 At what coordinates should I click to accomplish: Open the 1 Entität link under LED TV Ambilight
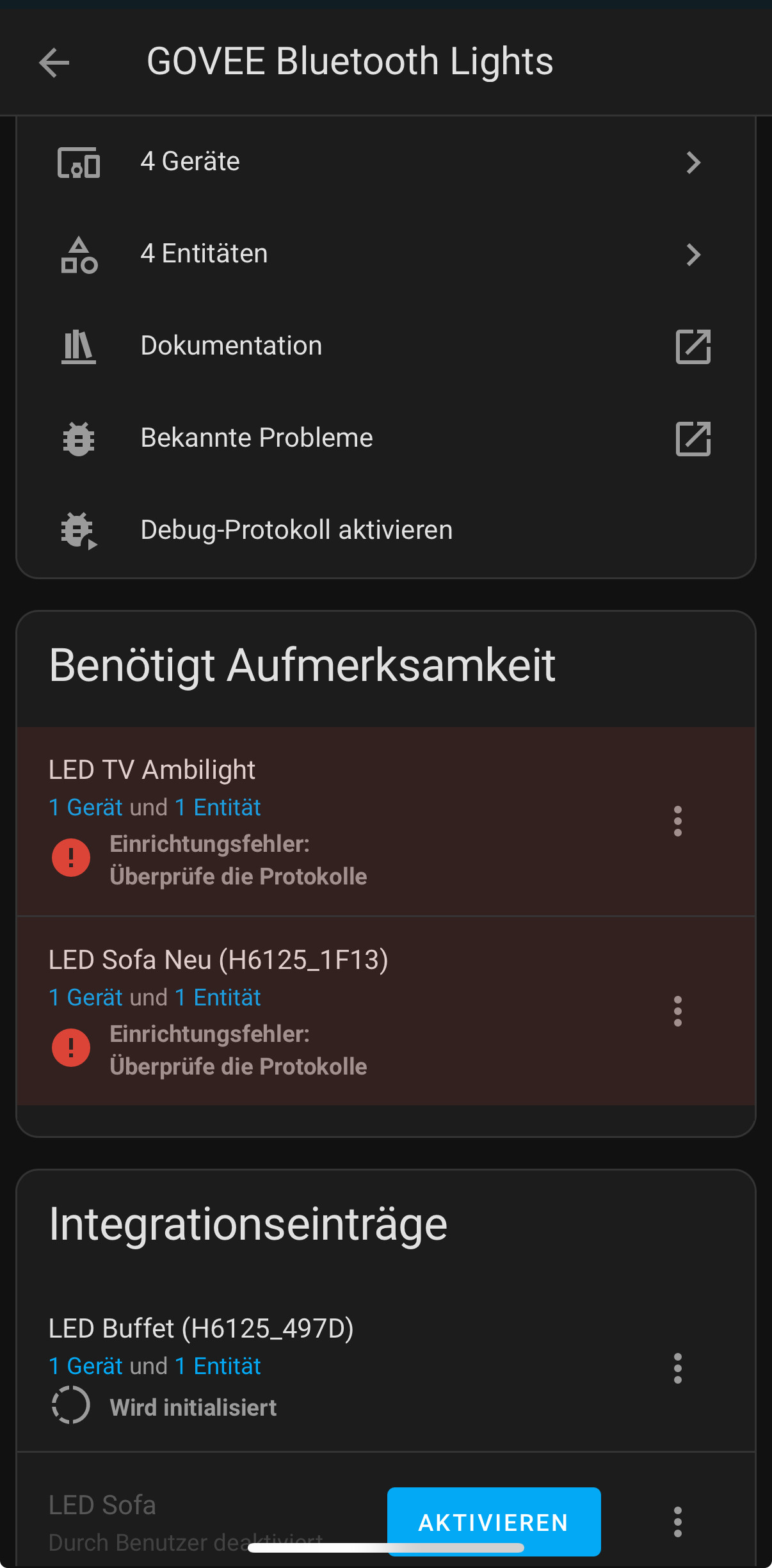coord(218,808)
